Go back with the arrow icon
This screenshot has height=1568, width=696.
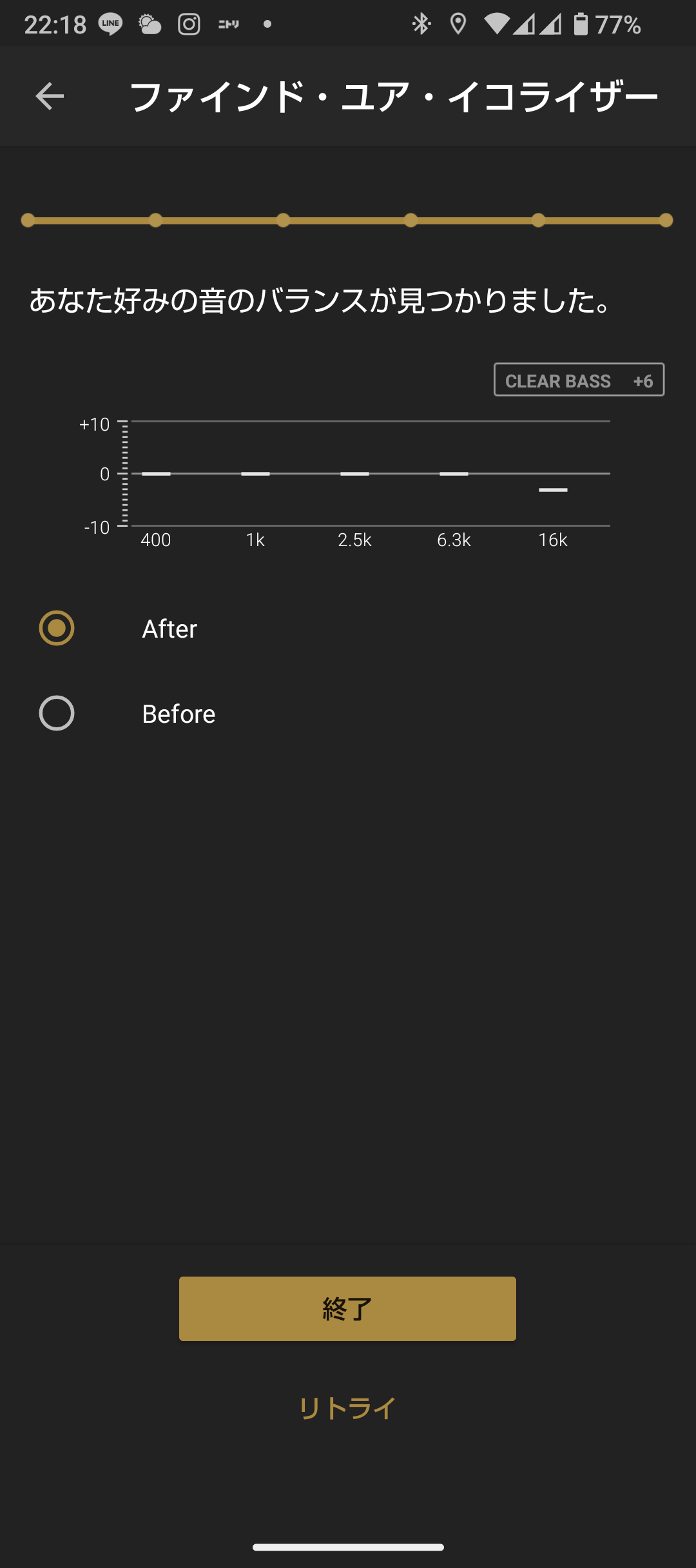pos(50,97)
